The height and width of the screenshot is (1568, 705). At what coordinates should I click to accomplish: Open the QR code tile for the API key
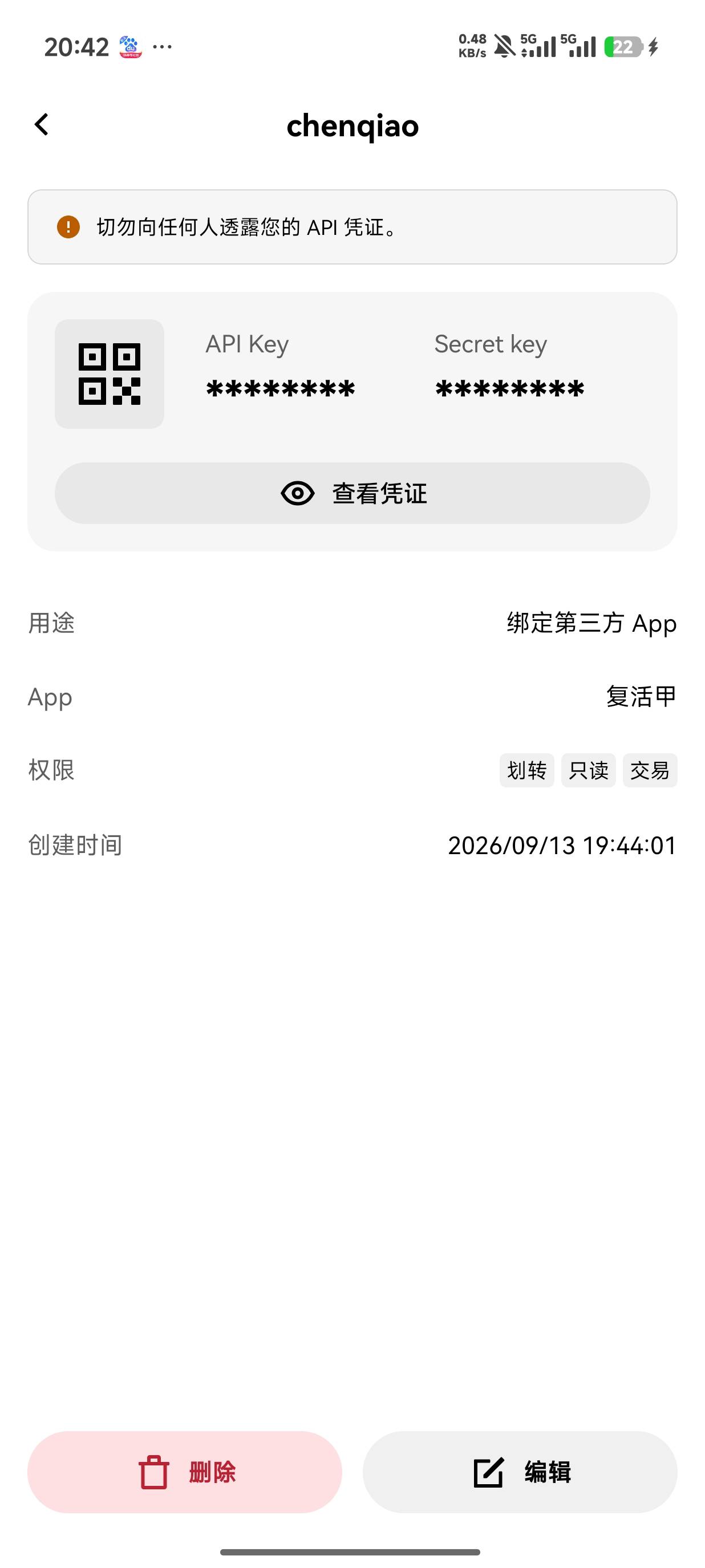point(110,373)
